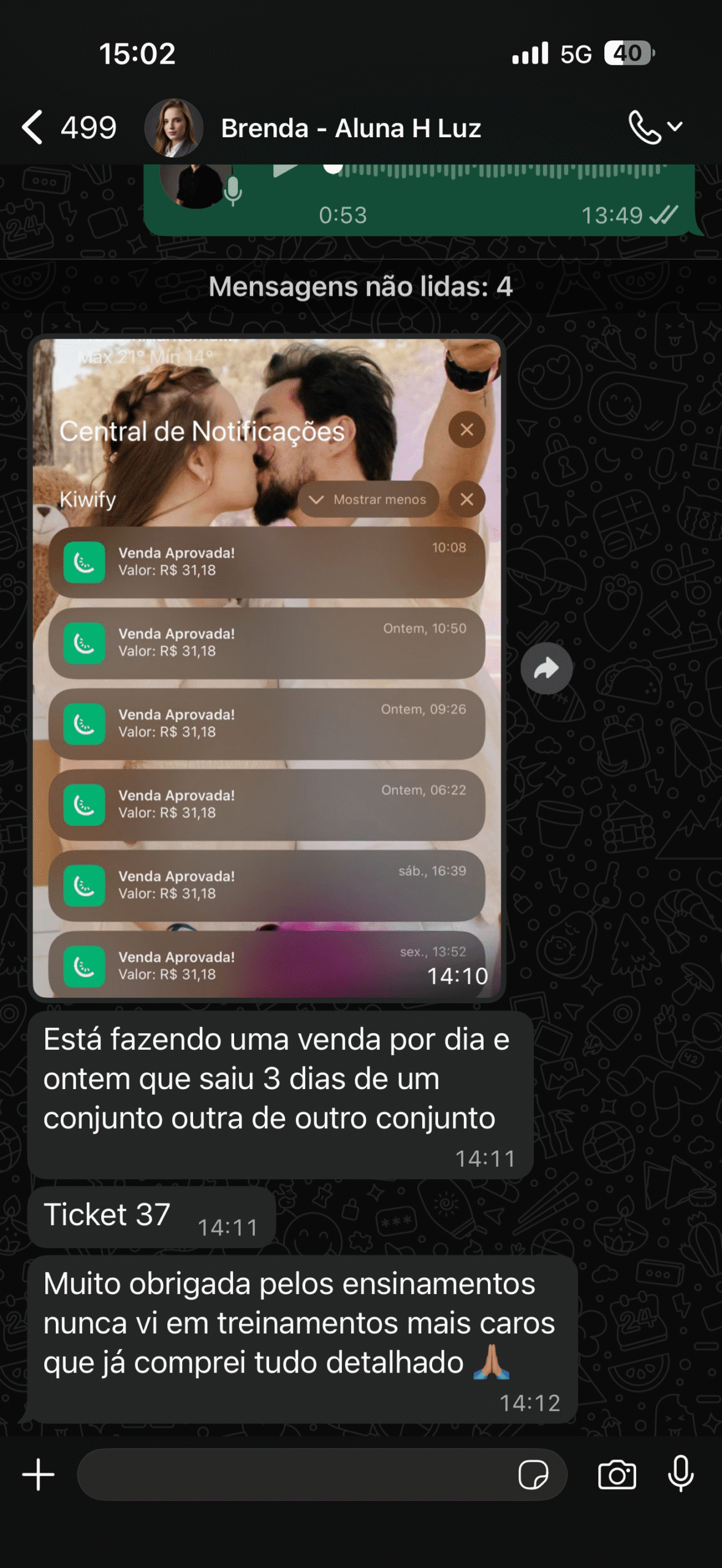
Task: Tap the message input field
Action: coord(294,1474)
